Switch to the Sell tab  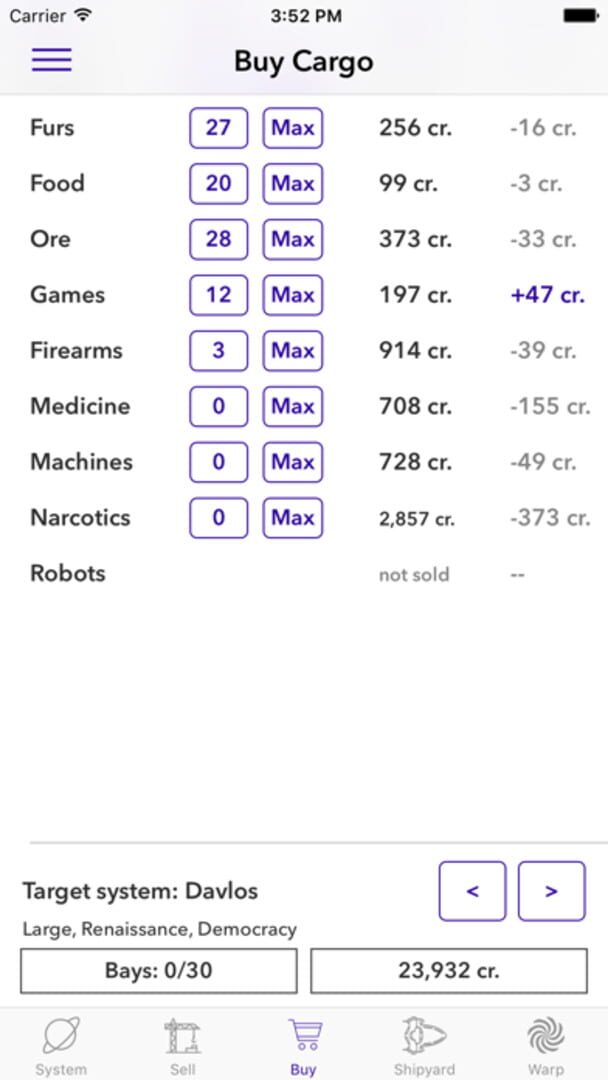click(x=183, y=1046)
